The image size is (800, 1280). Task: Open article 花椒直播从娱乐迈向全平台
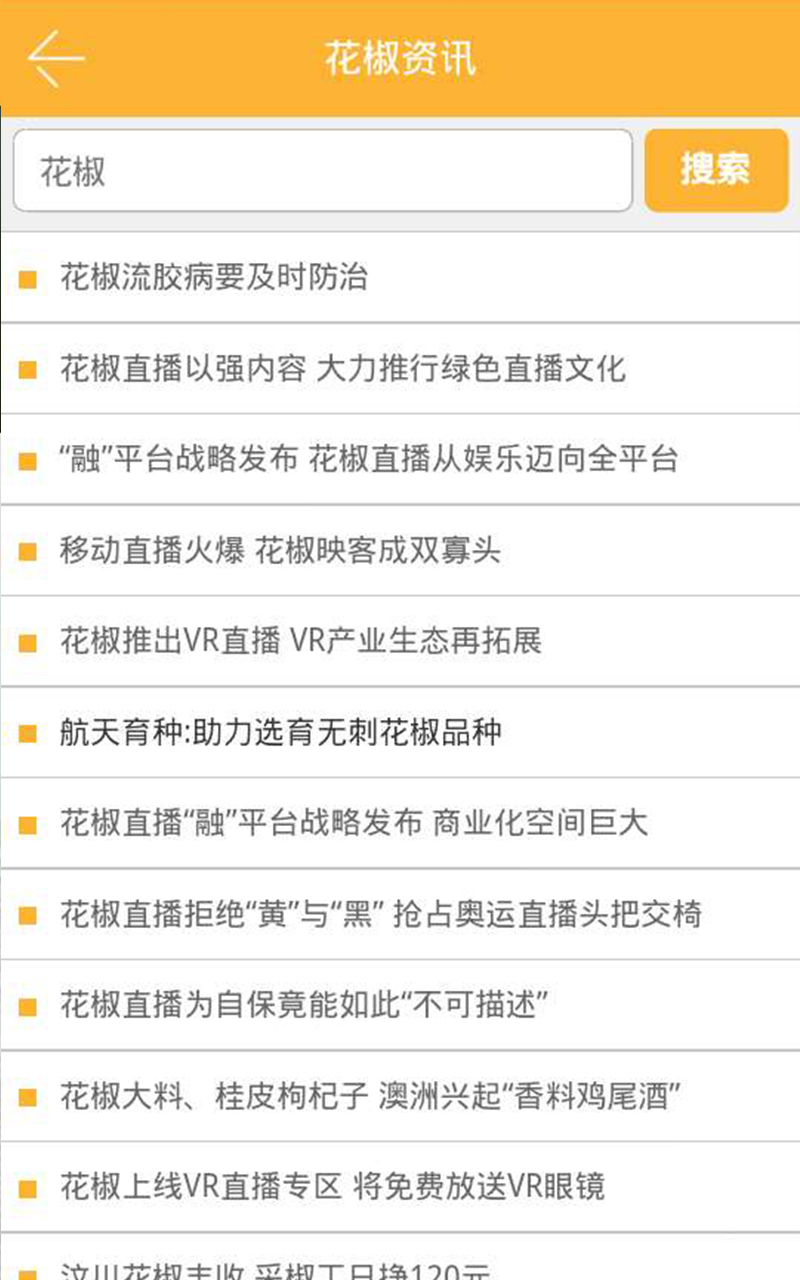point(368,459)
